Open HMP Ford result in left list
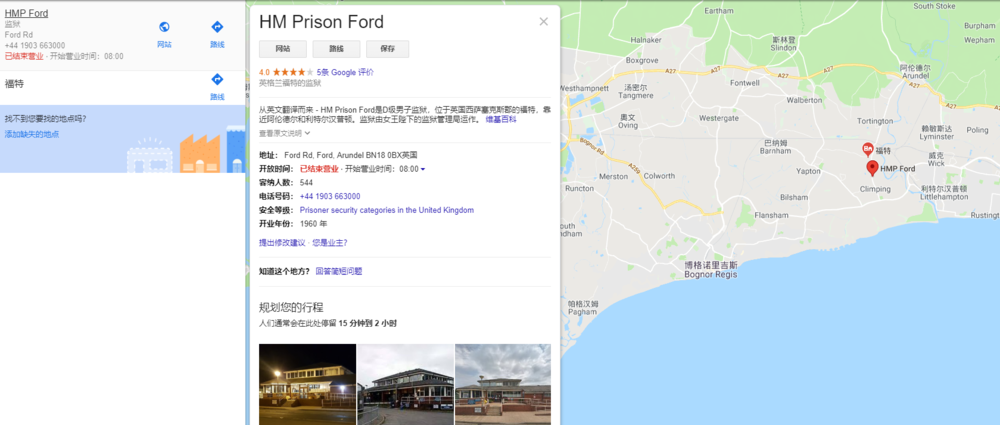Viewport: 1000px width, 425px height. [x=26, y=13]
